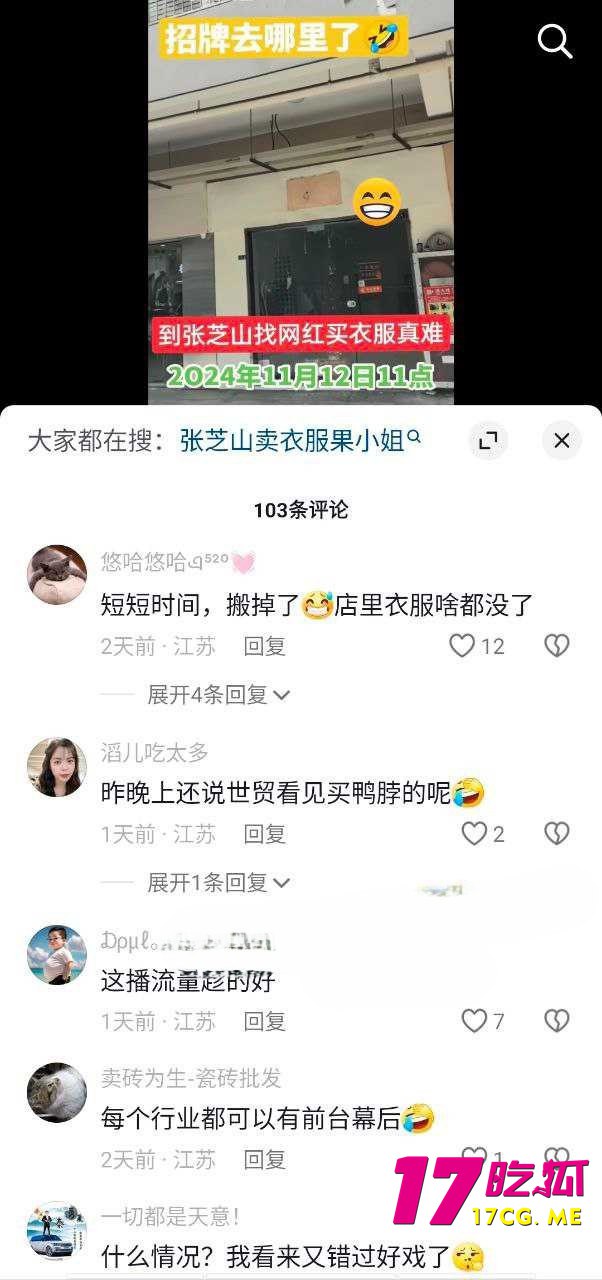
Task: Open 悠哈悠哈's profile avatar
Action: coord(56,575)
